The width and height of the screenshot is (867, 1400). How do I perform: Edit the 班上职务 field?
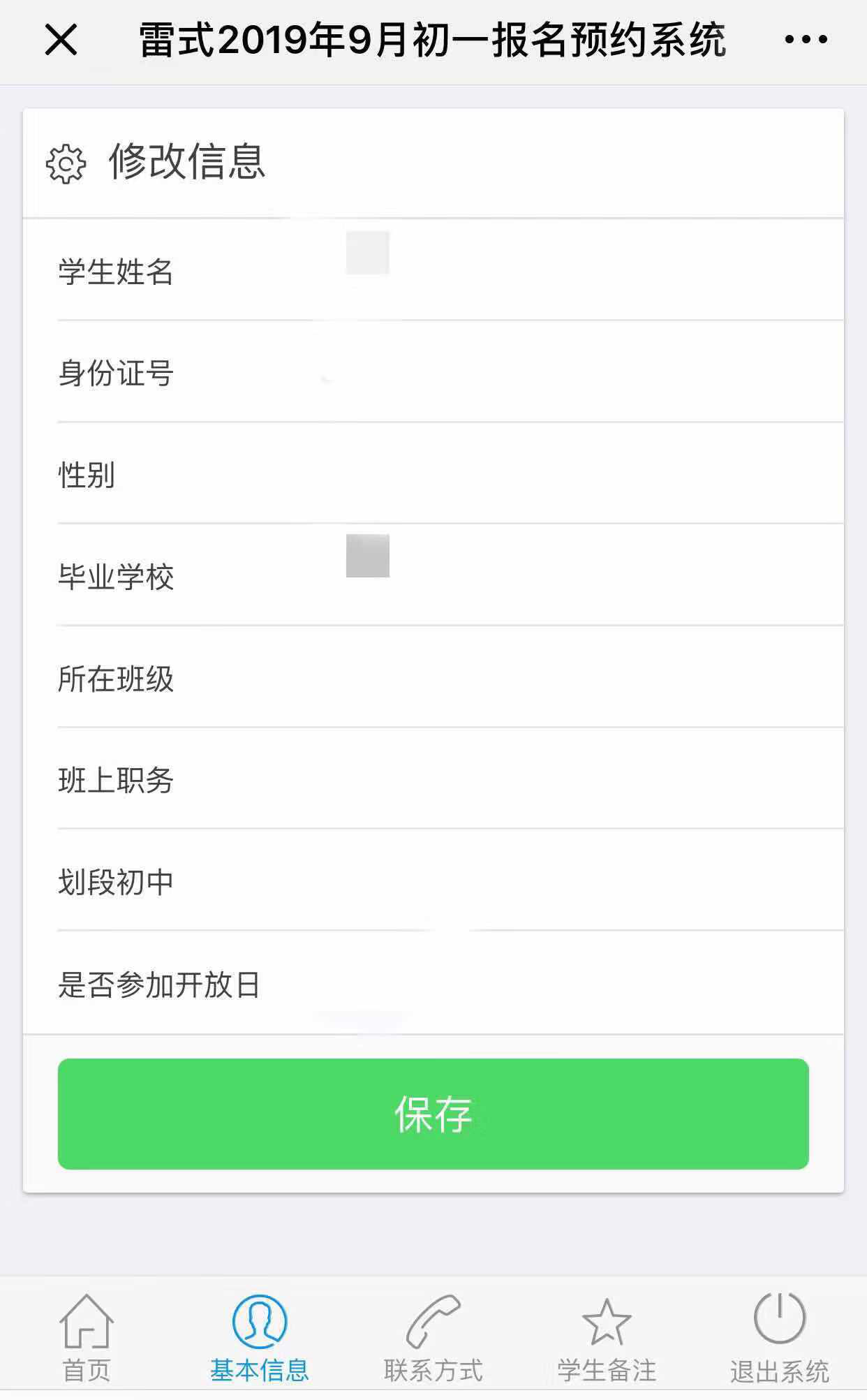(x=558, y=779)
